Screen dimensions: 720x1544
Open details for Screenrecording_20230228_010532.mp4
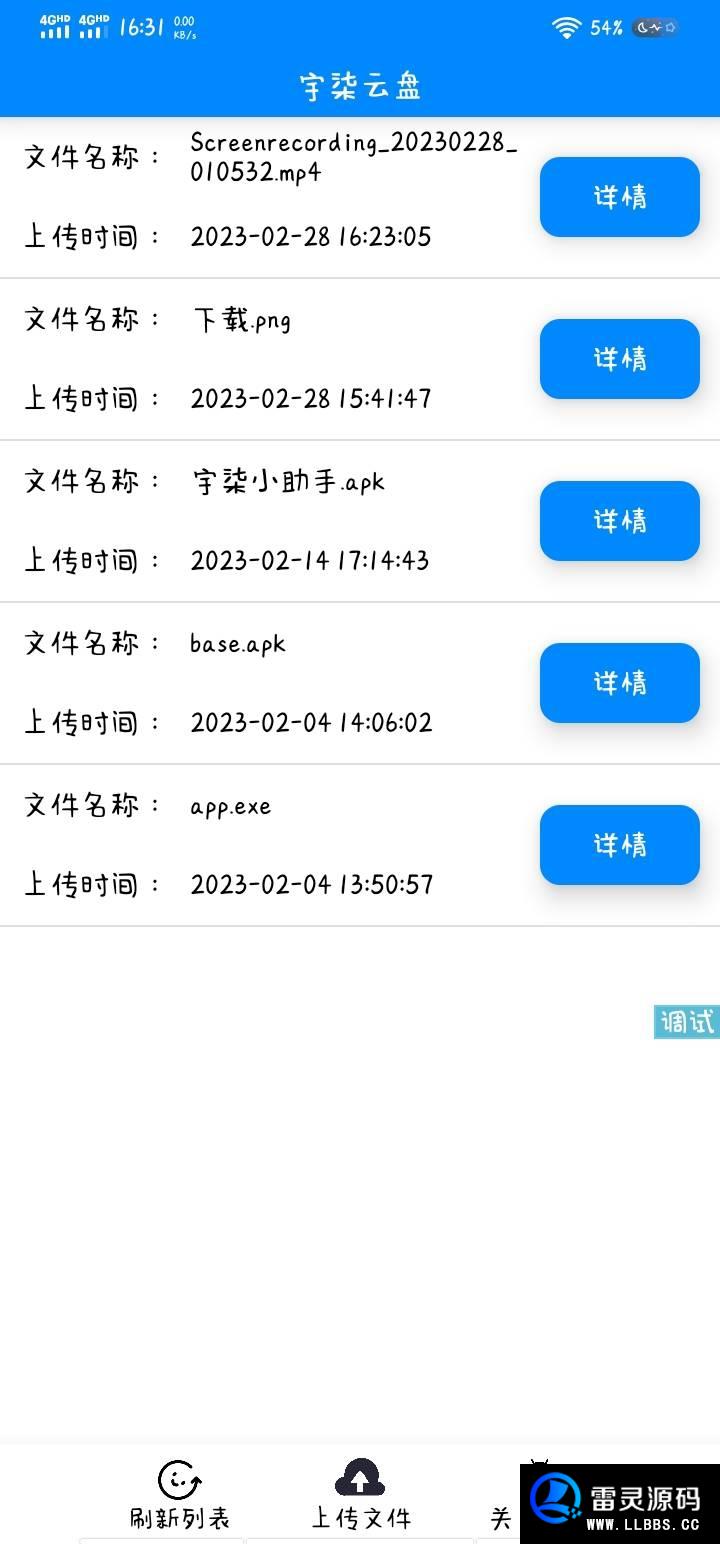(x=620, y=197)
